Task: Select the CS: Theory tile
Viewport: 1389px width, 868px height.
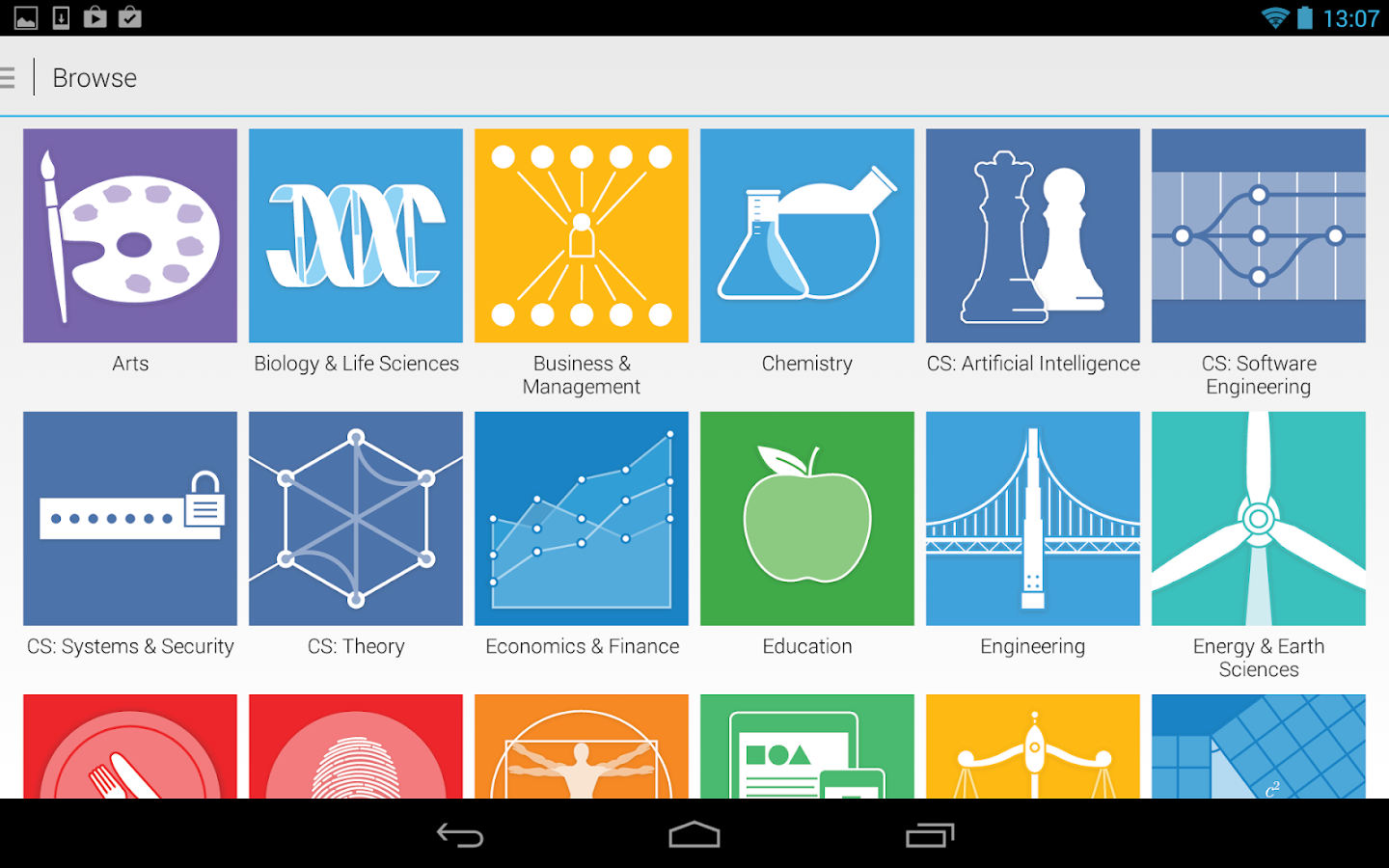Action: coord(356,519)
